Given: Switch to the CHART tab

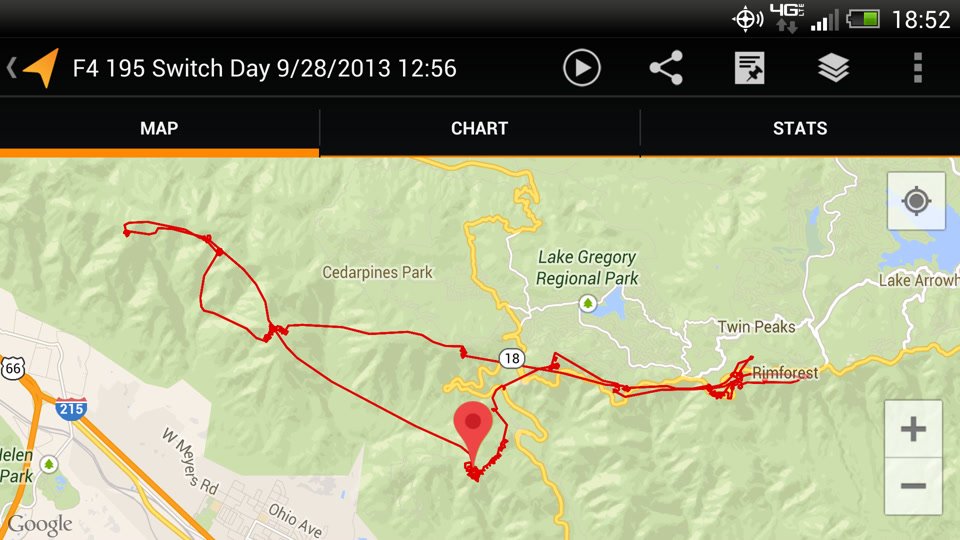Looking at the screenshot, I should click(479, 128).
